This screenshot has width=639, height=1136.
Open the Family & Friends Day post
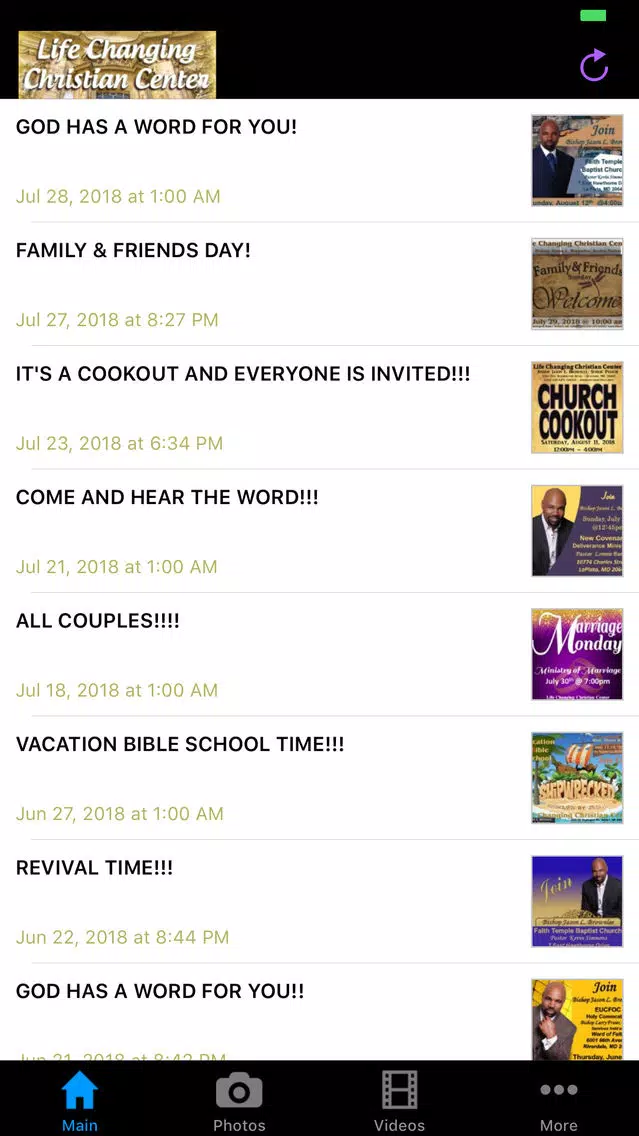point(320,284)
